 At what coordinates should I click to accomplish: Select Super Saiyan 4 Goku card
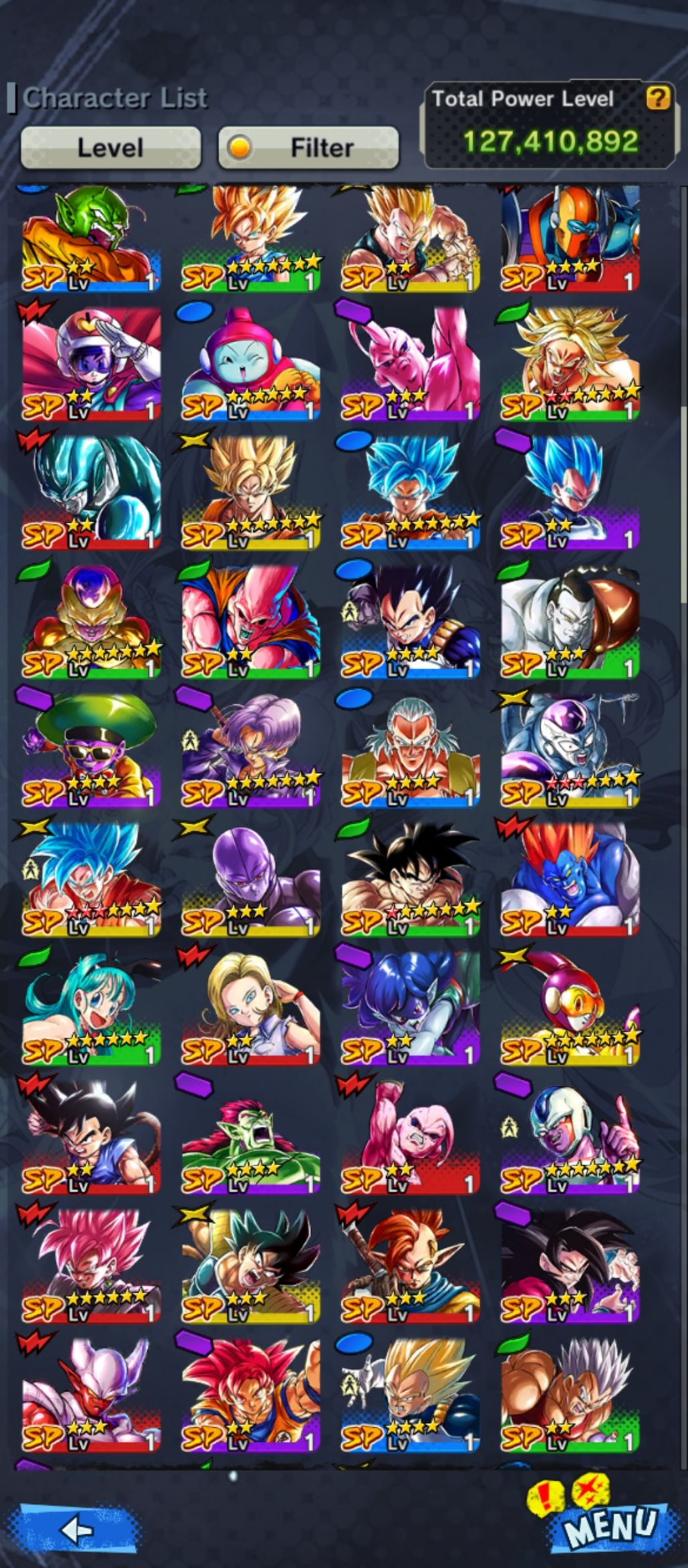(570, 1263)
